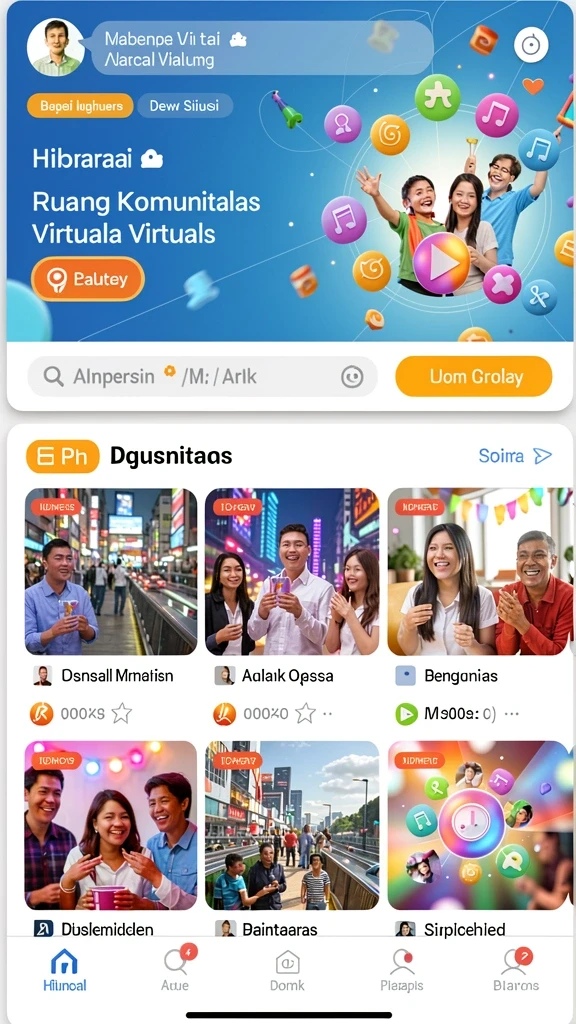The image size is (576, 1024).
Task: Switch to the Plarapis tab
Action: (402, 968)
